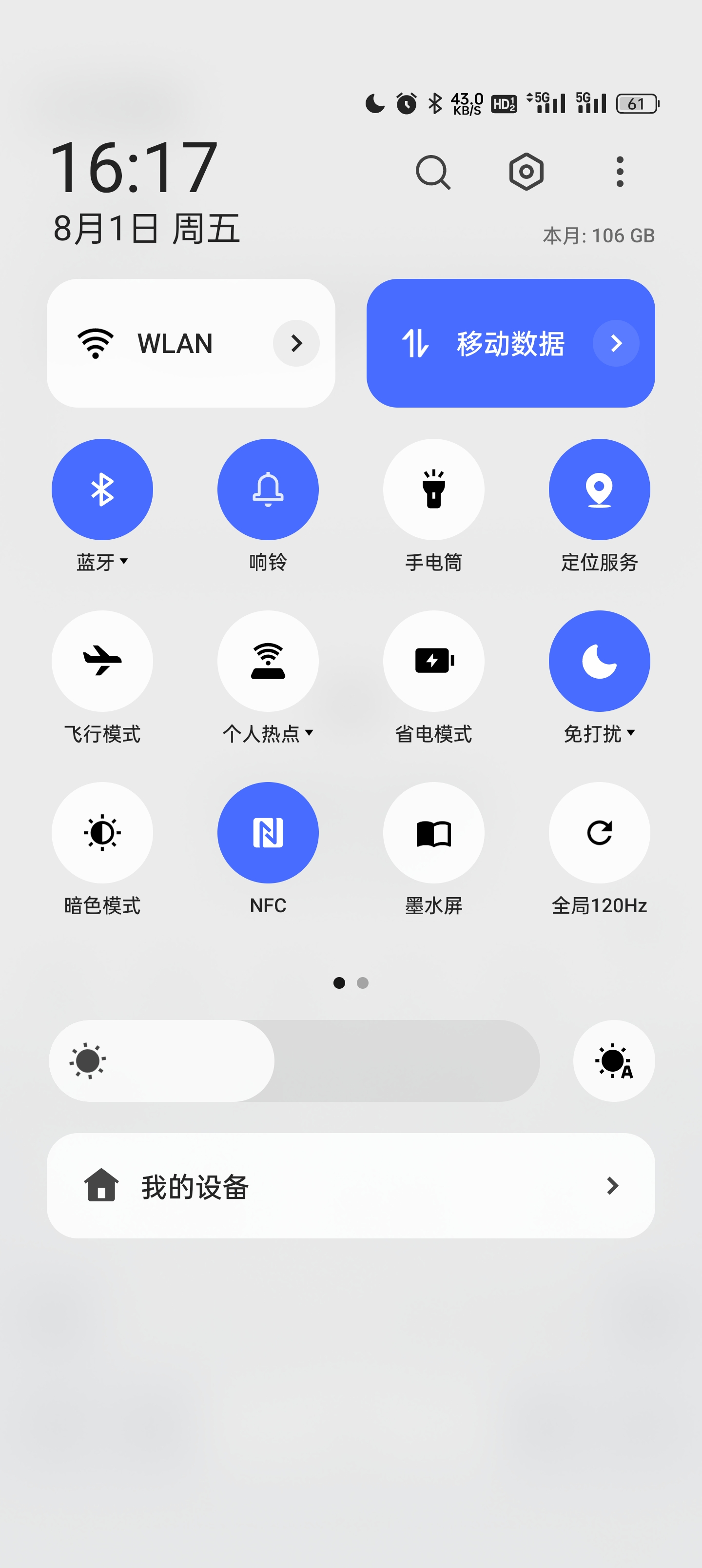Open the three-dot overflow menu
The height and width of the screenshot is (1568, 702).
pos(619,172)
